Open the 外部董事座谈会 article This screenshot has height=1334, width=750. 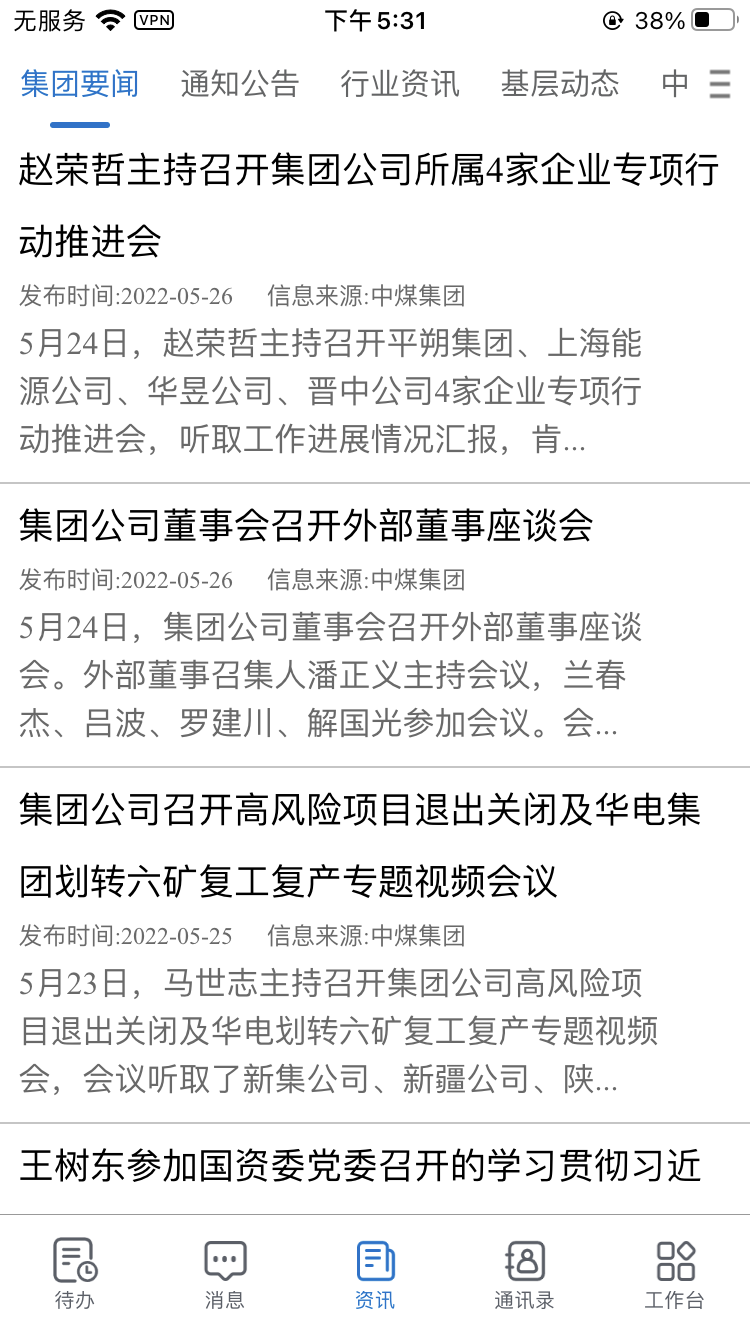pos(375,626)
